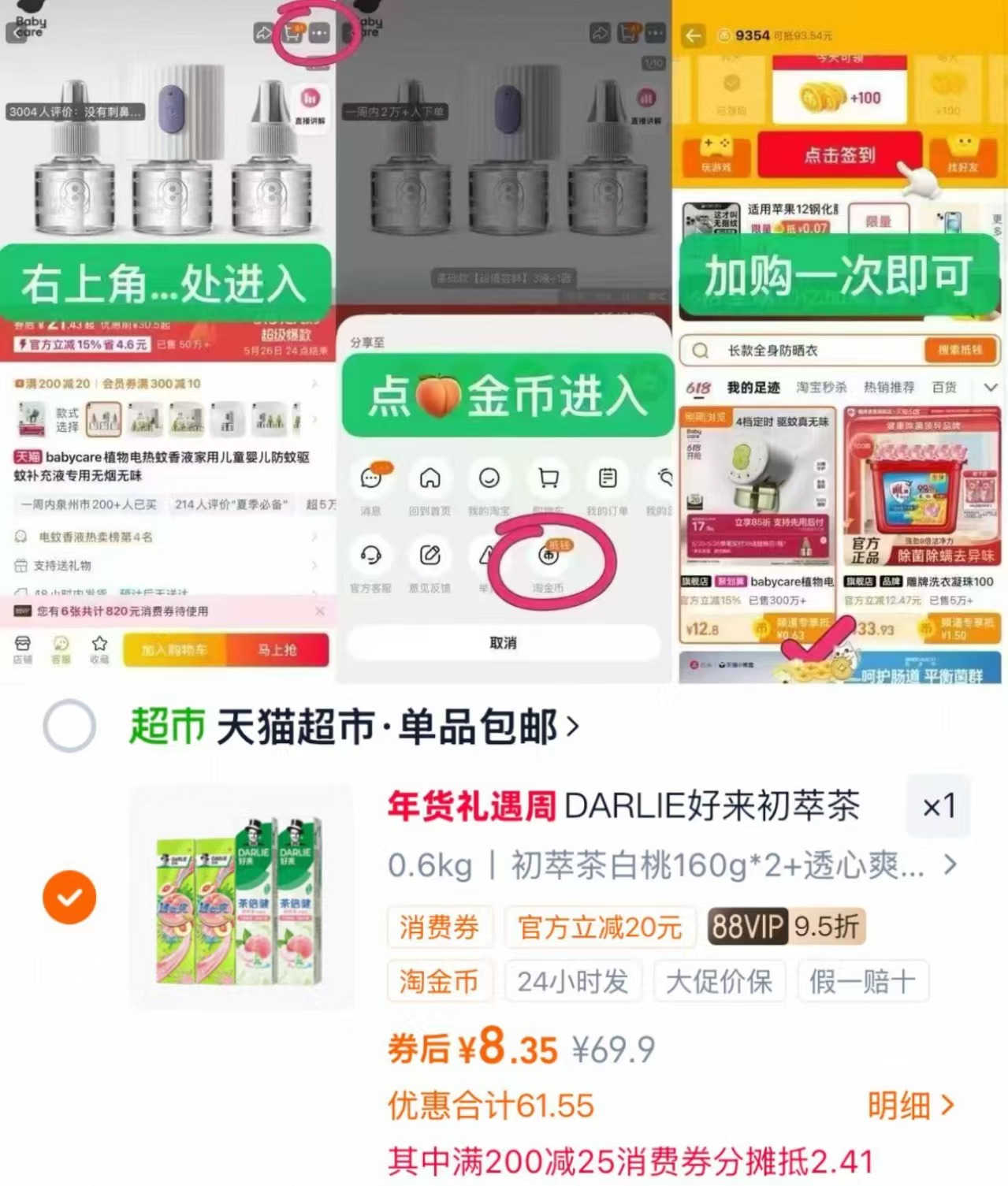
Task: Tap the 回到首页 home icon
Action: (430, 479)
